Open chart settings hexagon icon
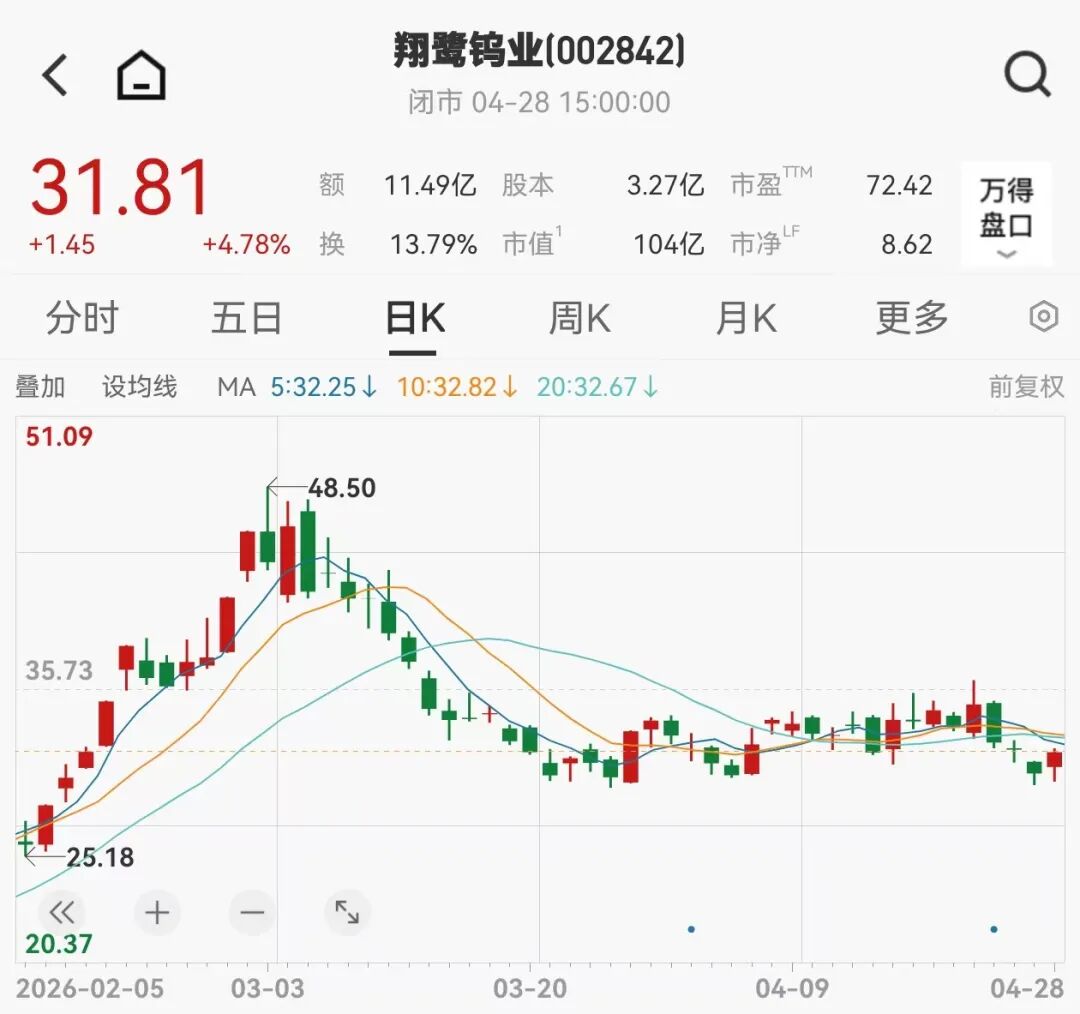 tap(1043, 317)
